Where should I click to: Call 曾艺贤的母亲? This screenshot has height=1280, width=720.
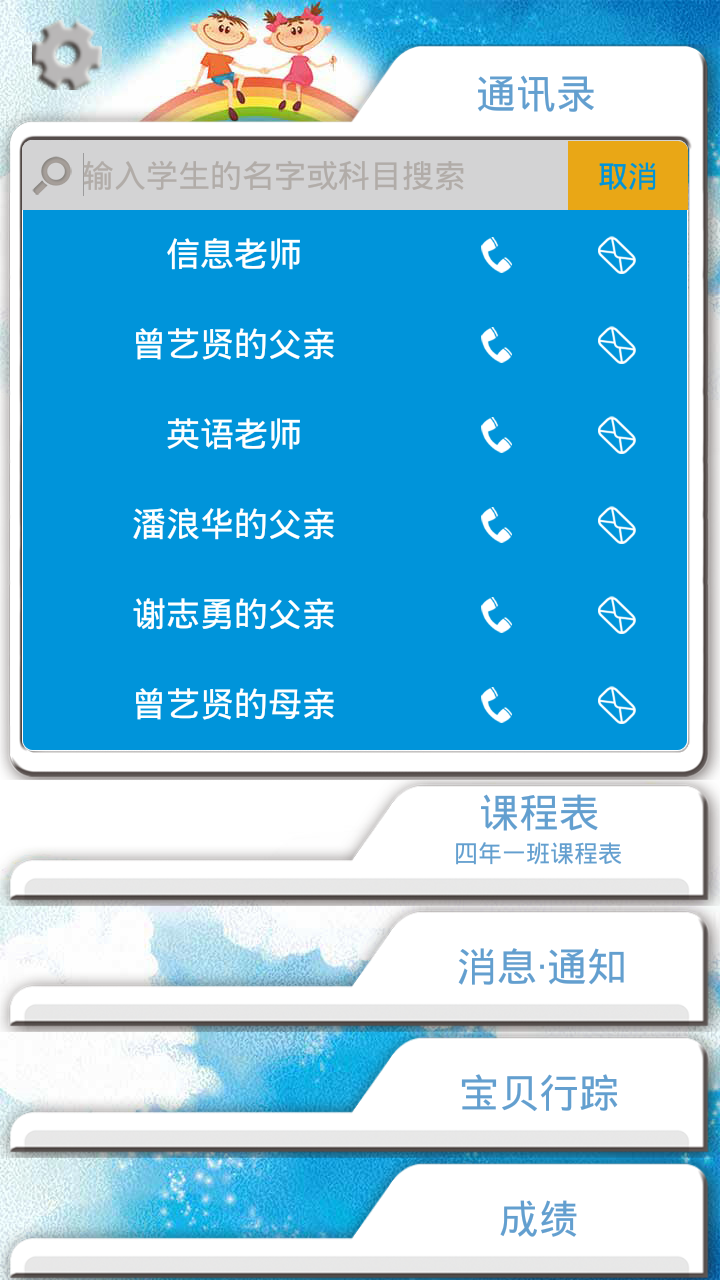coord(496,706)
